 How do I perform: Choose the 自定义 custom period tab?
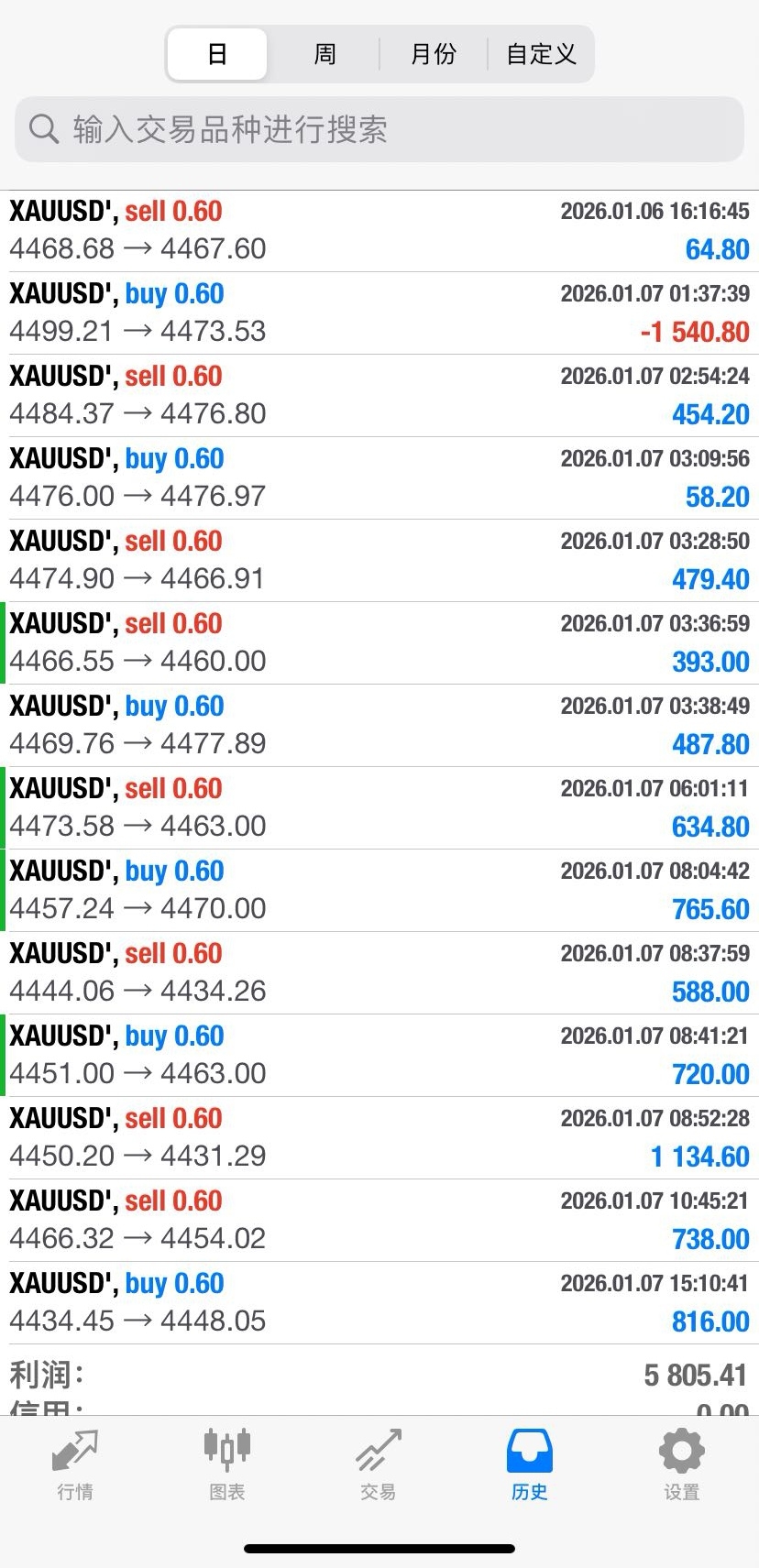541,54
